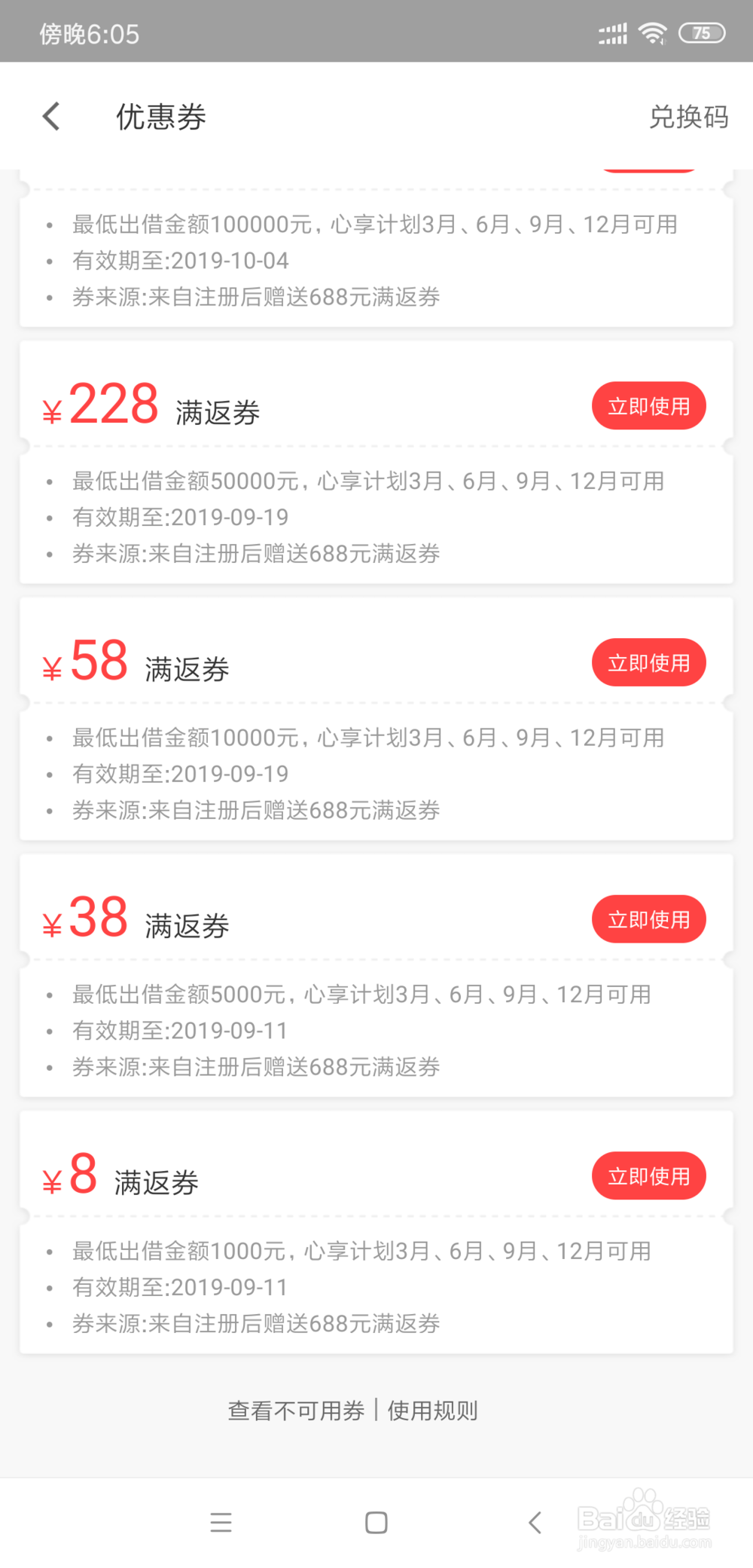Tap the cellular signal icon
The image size is (753, 1568).
611,32
